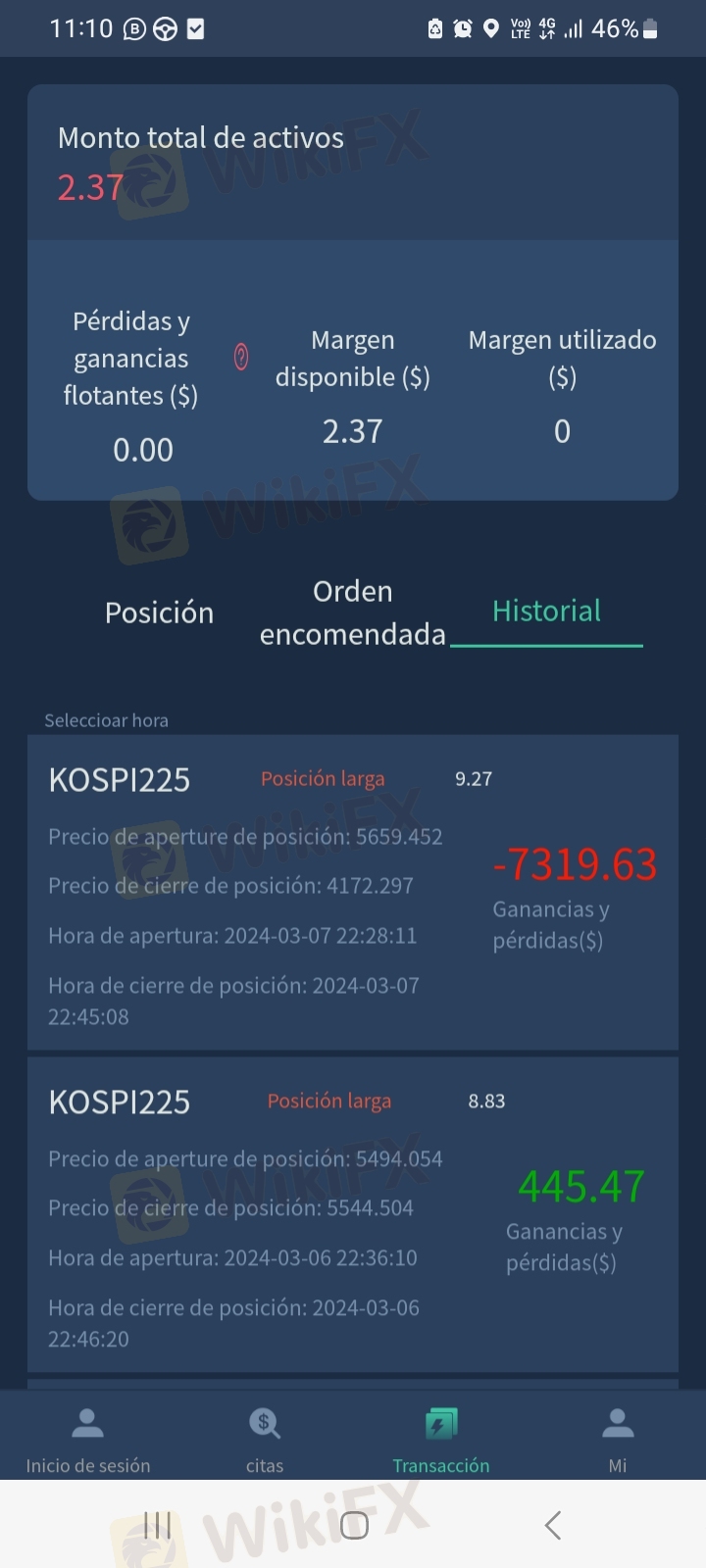Viewport: 706px width, 1568px height.
Task: Open the Orden encomendada tab
Action: 352,612
